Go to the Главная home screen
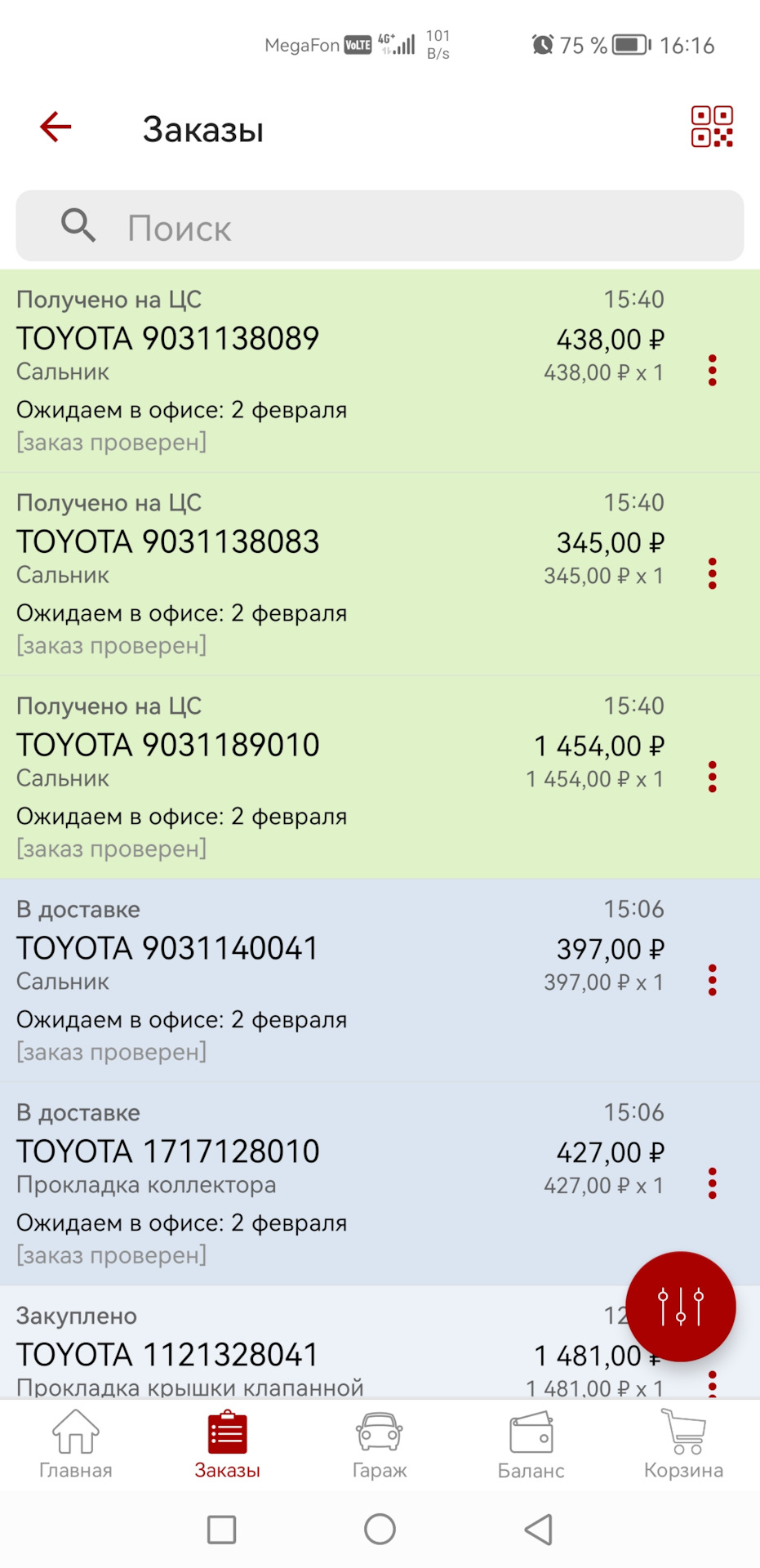Viewport: 760px width, 1568px height. pos(76,1445)
